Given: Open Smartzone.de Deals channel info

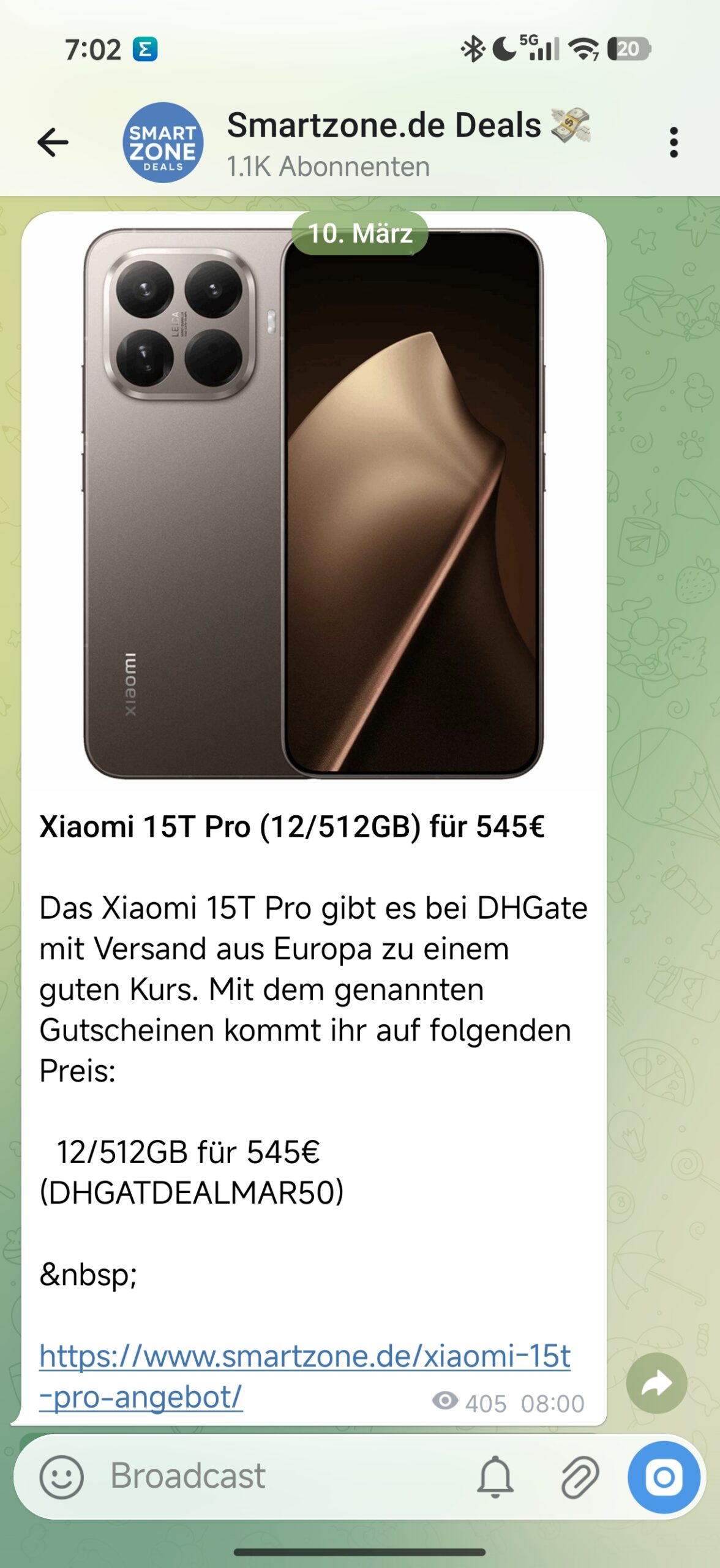Looking at the screenshot, I should click(x=383, y=142).
